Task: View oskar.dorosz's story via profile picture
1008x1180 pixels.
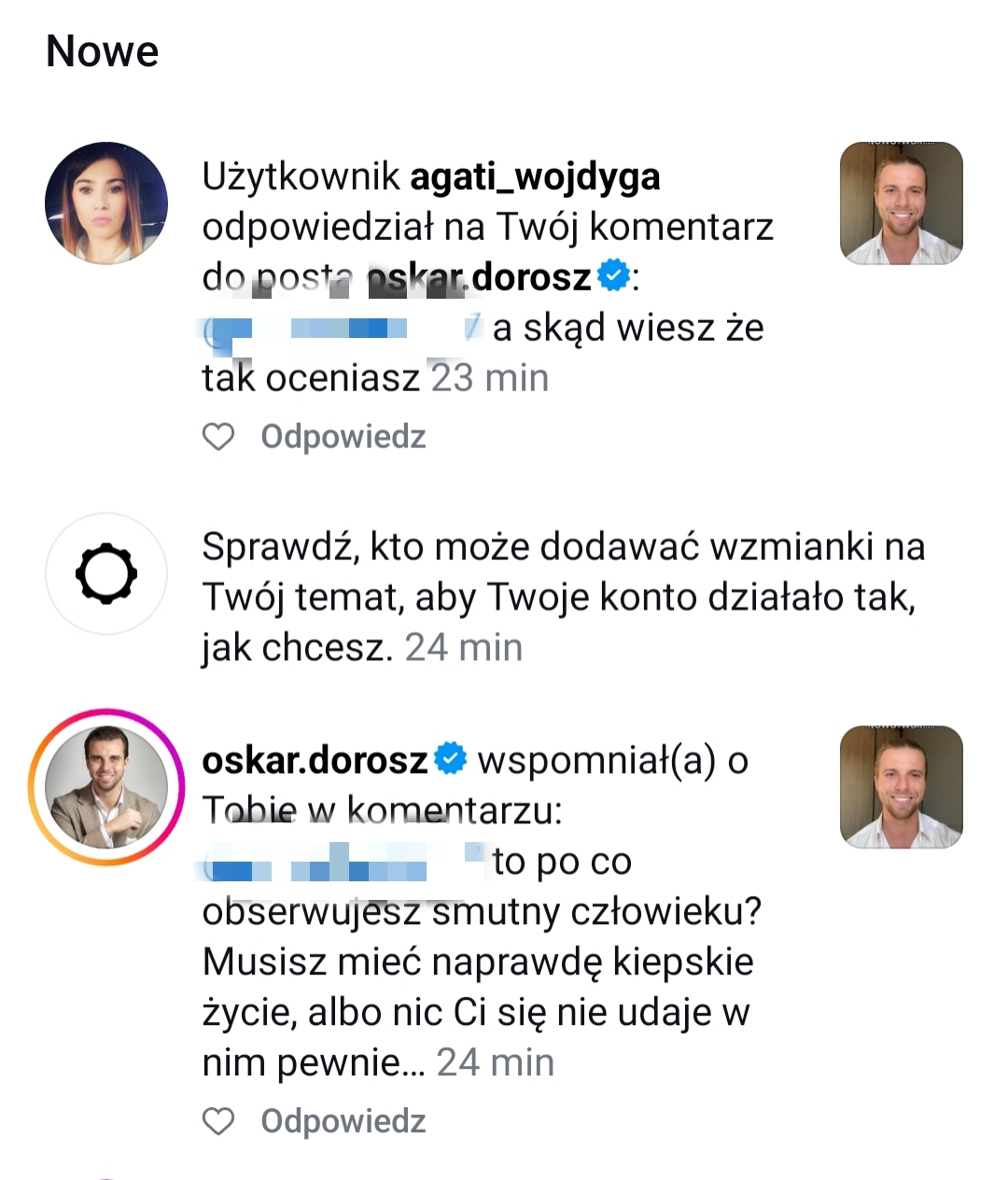Action: pyautogui.click(x=105, y=786)
